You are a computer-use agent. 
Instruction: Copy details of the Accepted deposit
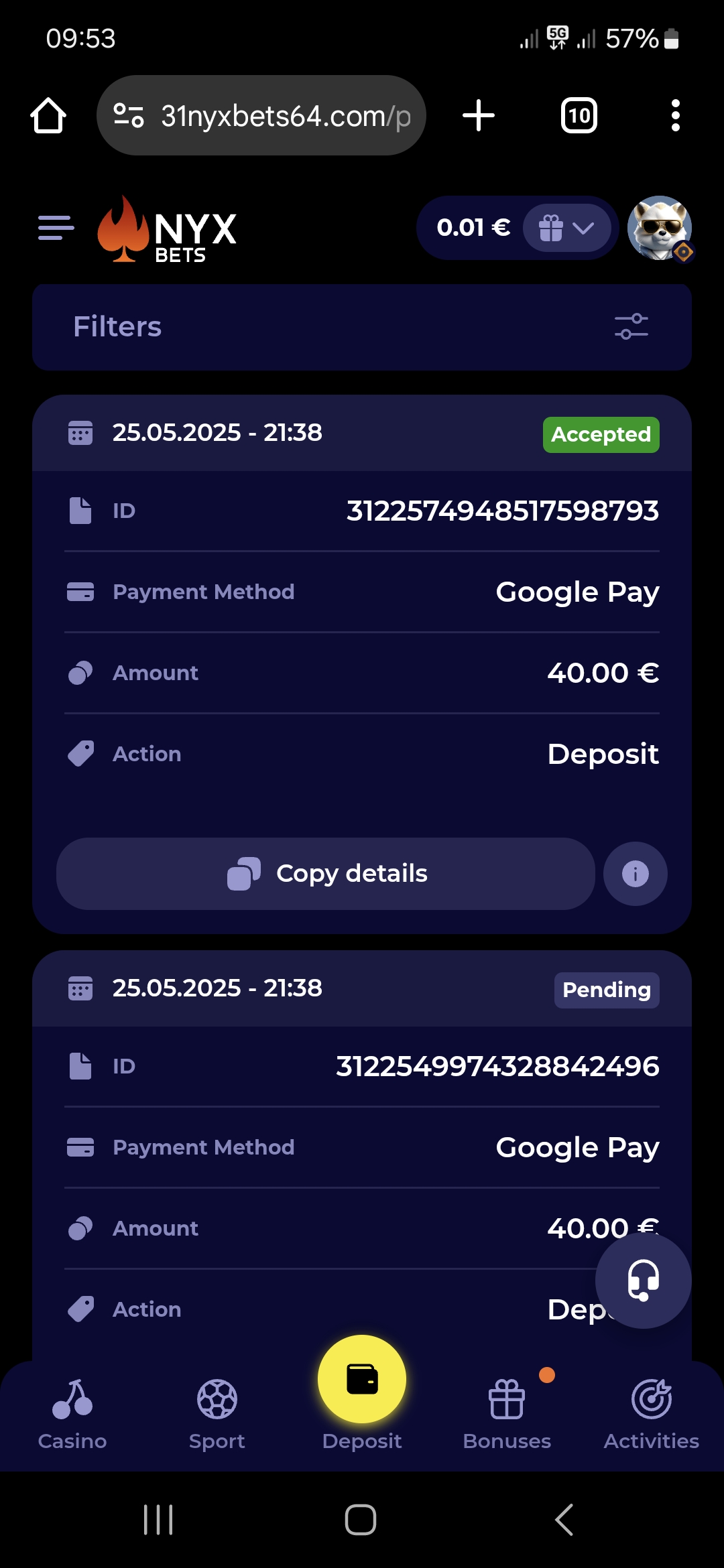pyautogui.click(x=326, y=874)
